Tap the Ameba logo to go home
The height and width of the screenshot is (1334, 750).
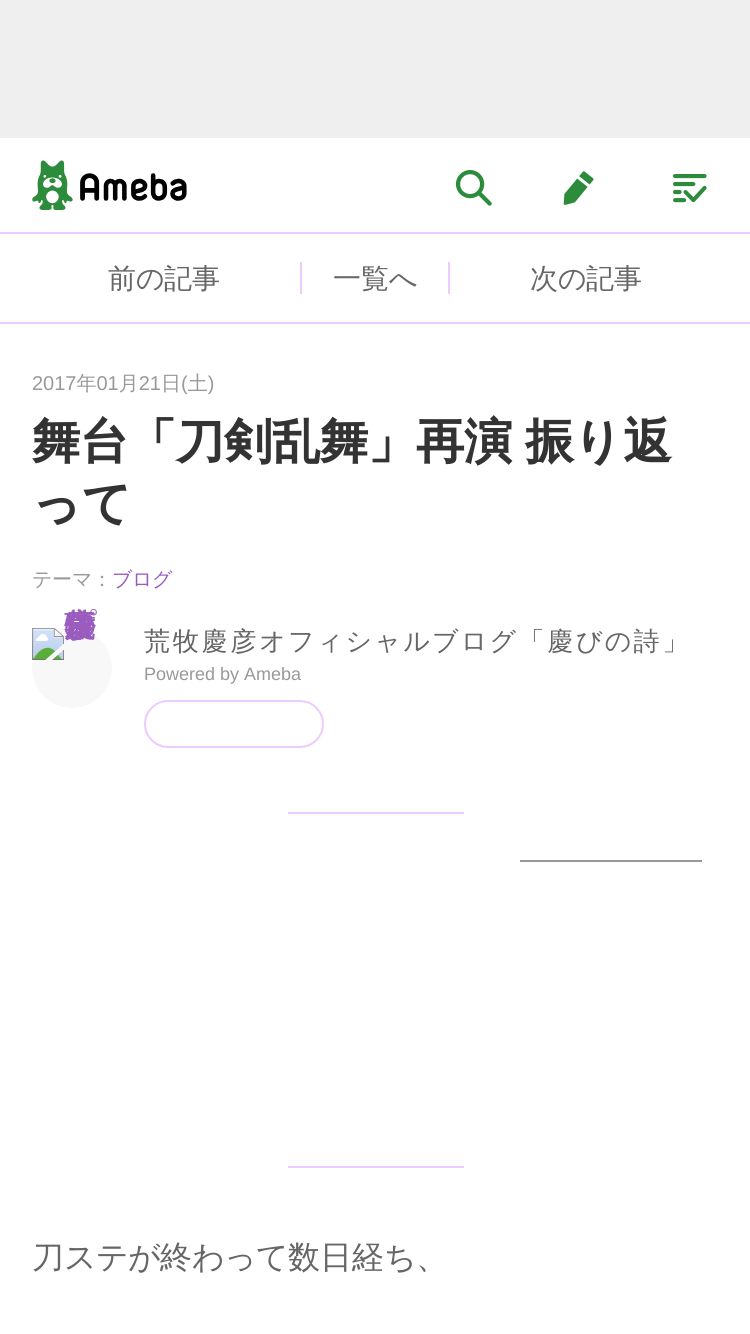[110, 186]
